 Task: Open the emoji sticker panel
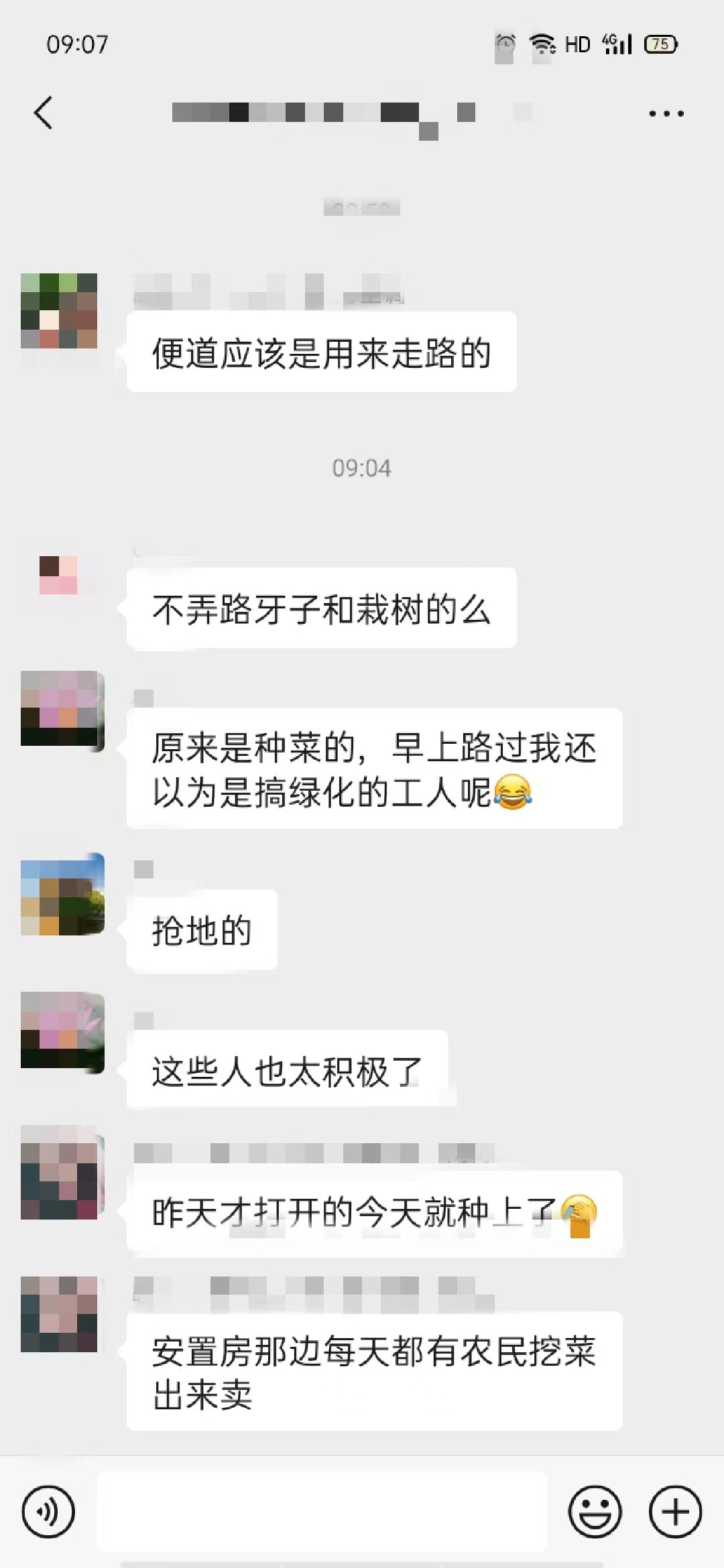(x=595, y=1512)
